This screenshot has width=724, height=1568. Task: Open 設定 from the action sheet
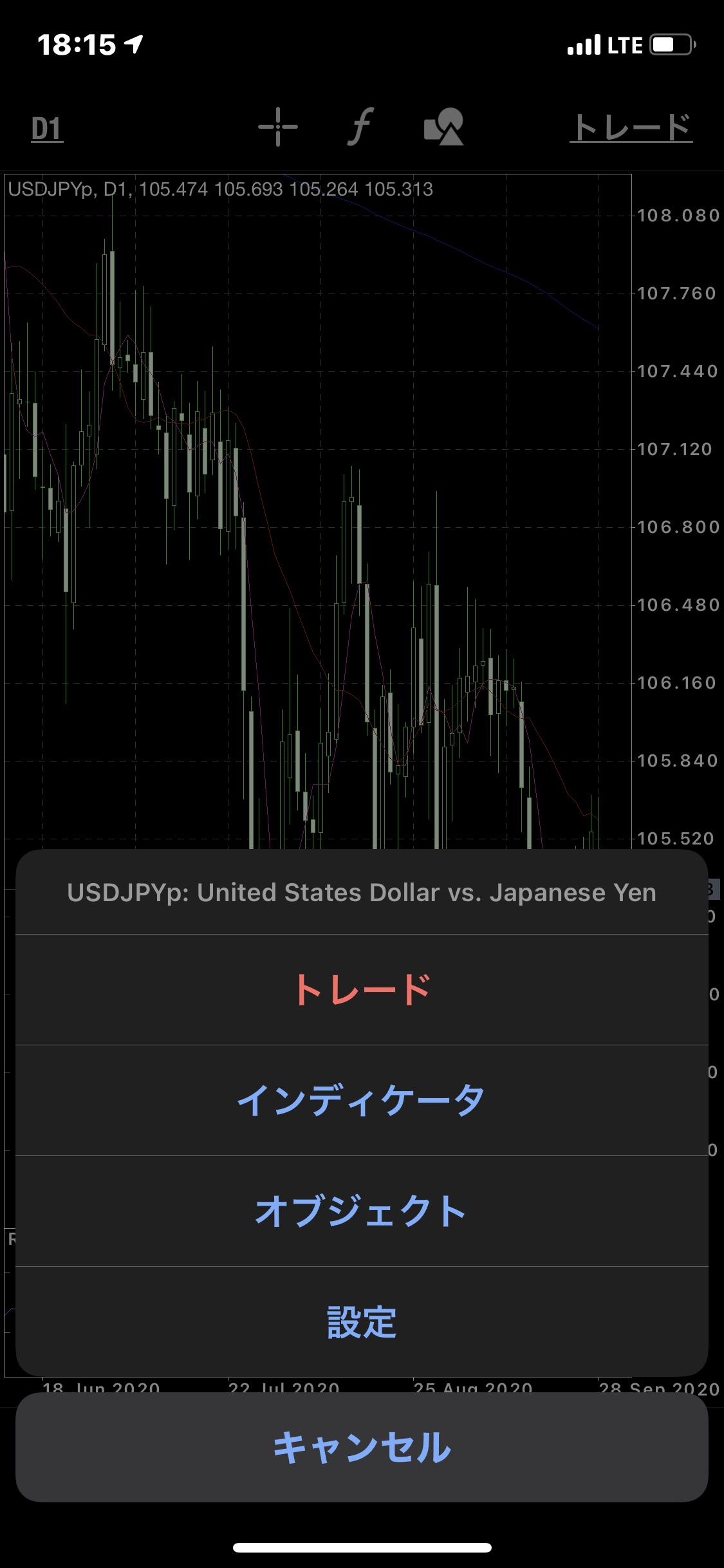(362, 1321)
